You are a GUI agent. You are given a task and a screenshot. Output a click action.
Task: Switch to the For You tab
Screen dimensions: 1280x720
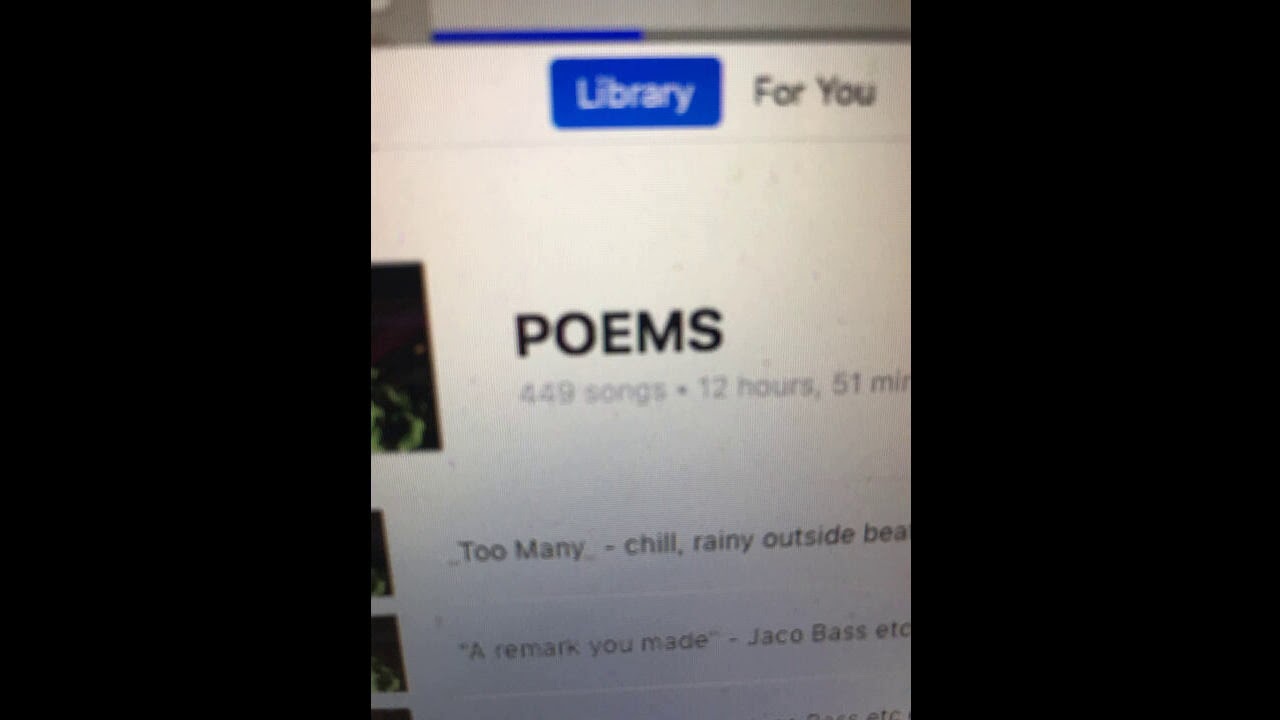pyautogui.click(x=814, y=92)
